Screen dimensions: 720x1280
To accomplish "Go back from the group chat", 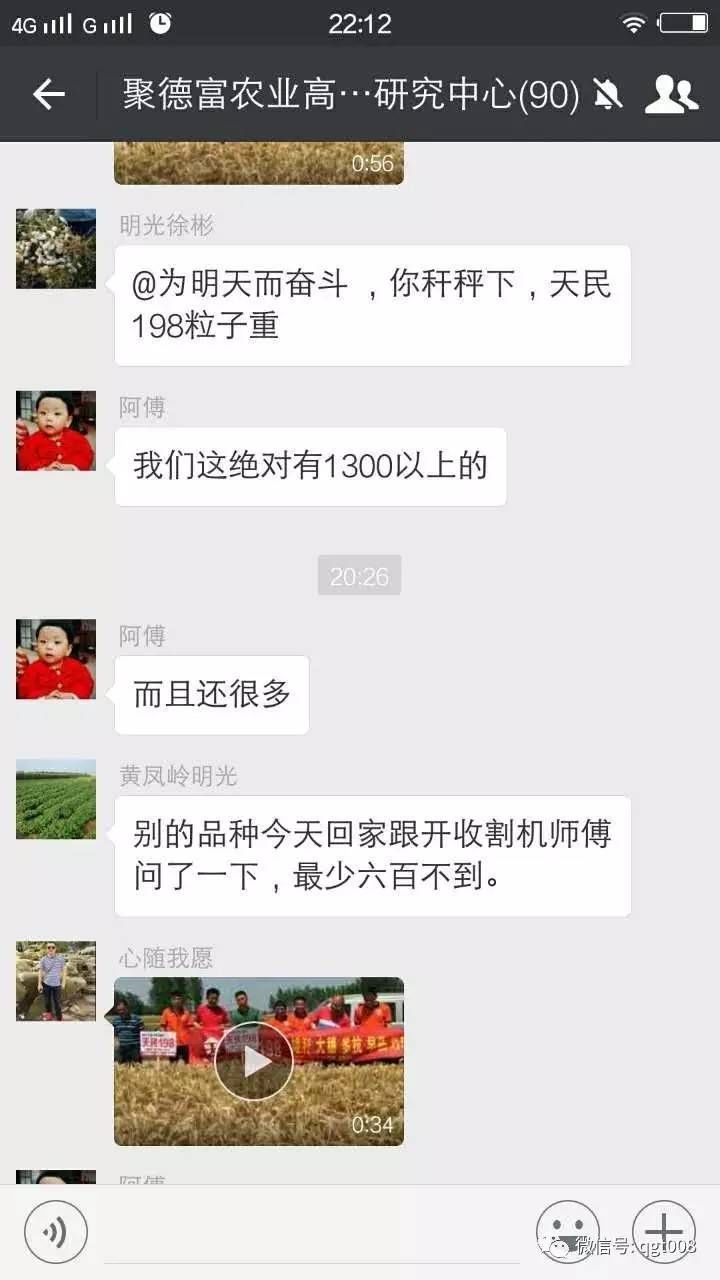I will 48,94.
